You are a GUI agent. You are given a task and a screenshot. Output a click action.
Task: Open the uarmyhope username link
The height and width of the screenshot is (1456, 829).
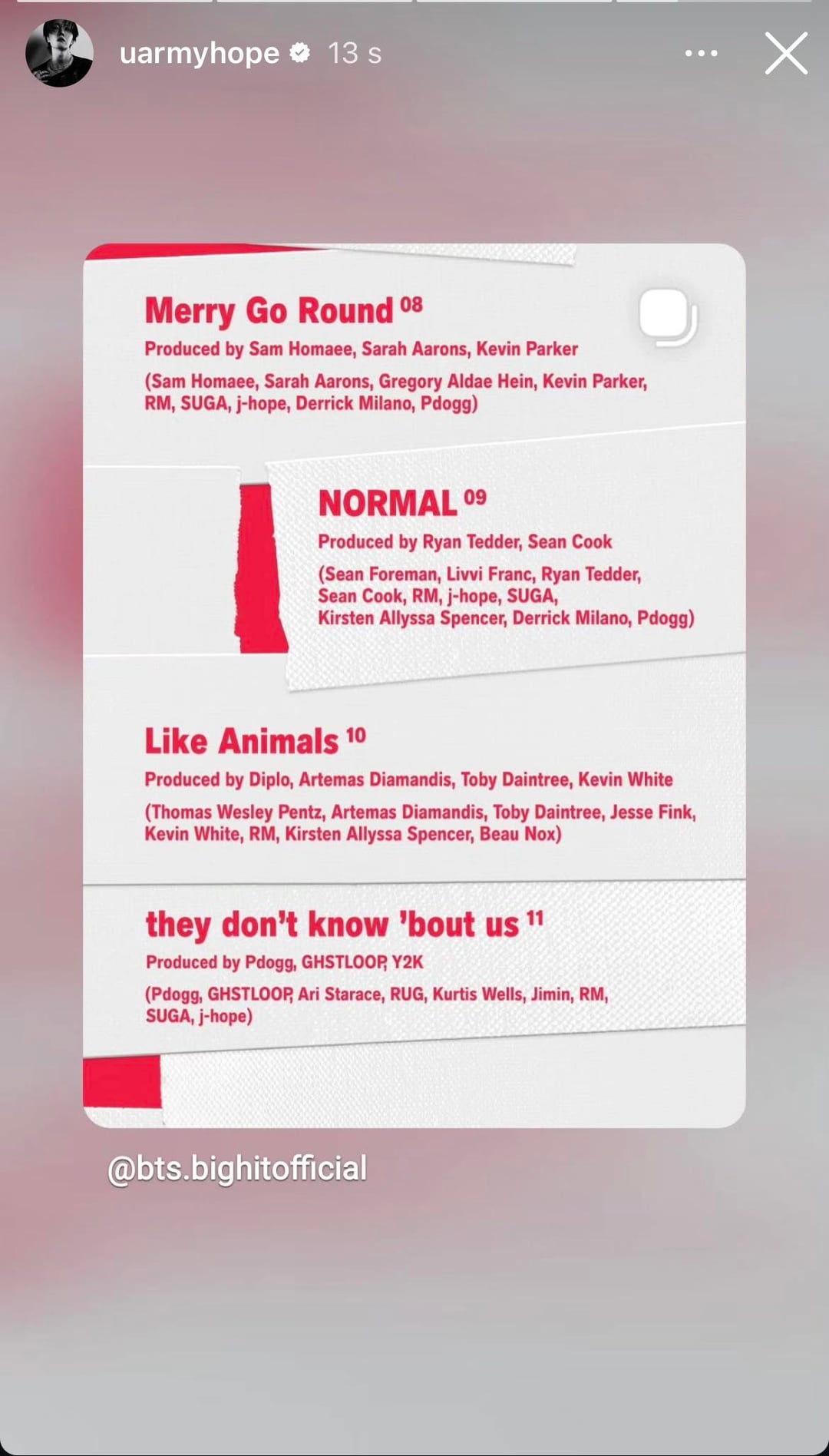[x=200, y=54]
